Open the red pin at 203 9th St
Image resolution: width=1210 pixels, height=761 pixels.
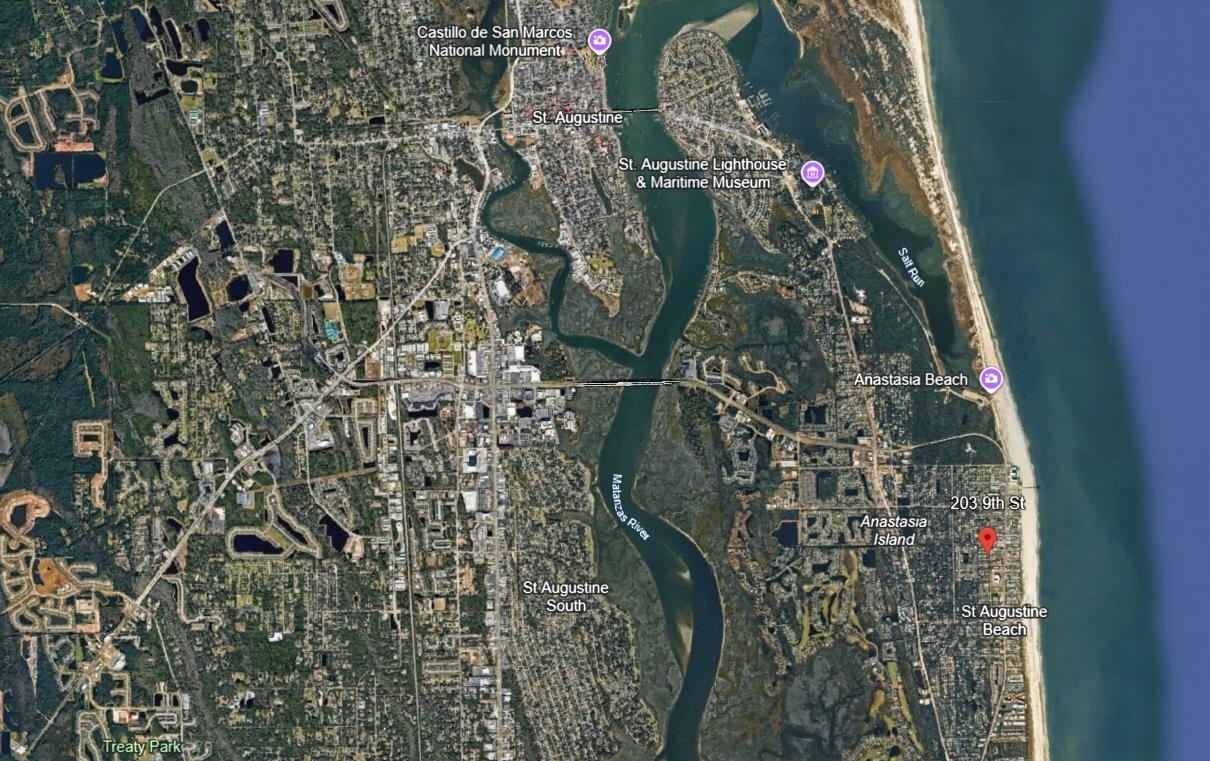(x=987, y=539)
